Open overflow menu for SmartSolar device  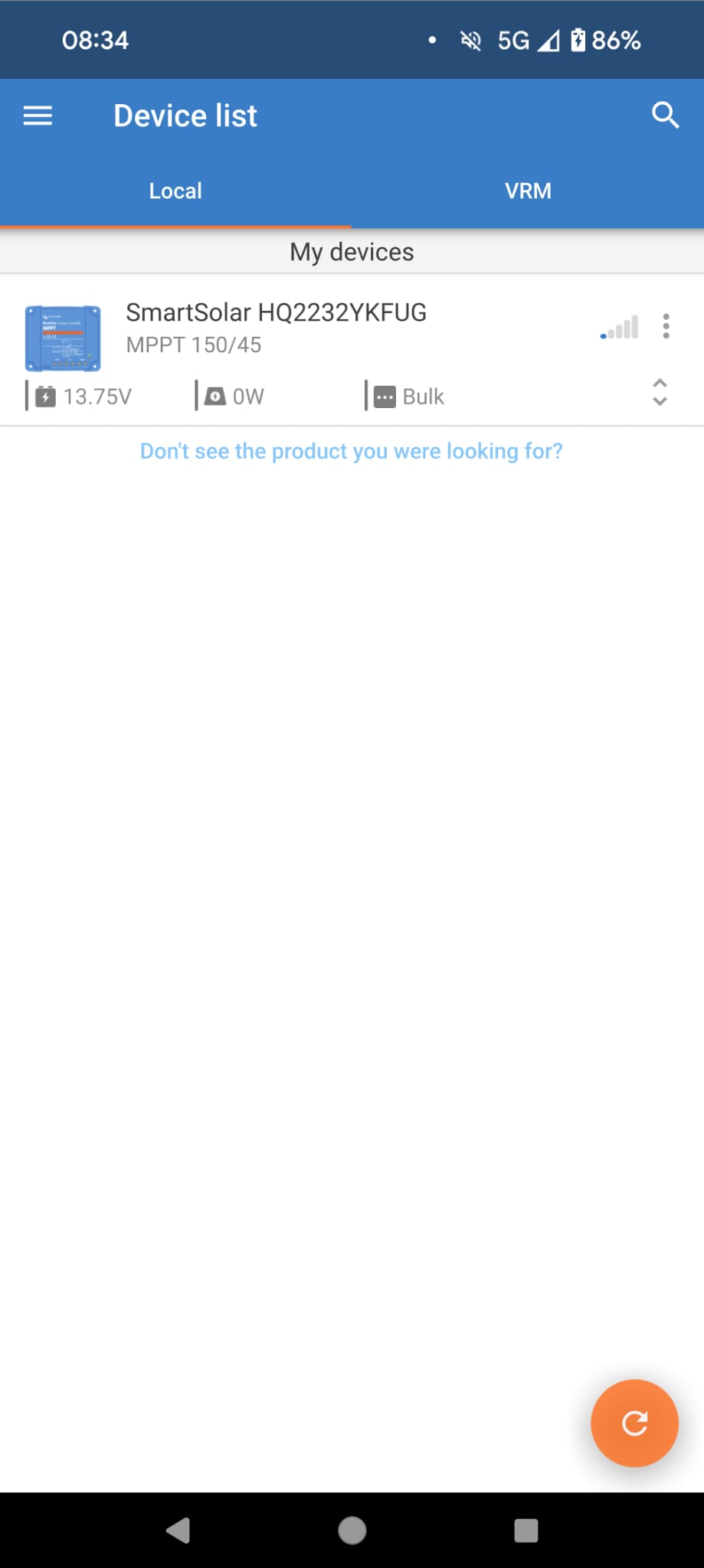[x=666, y=326]
